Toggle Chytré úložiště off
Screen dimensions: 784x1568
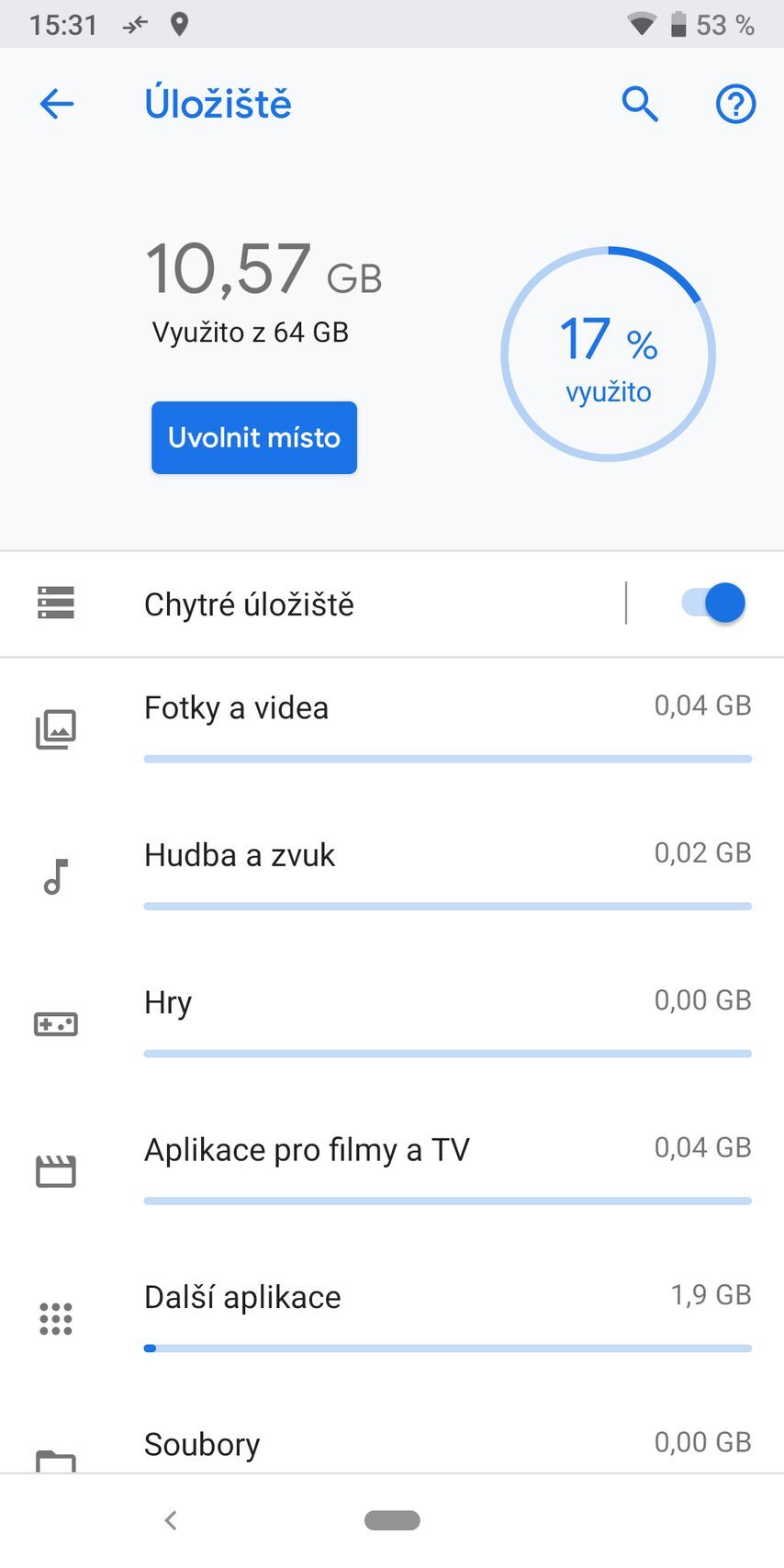[711, 604]
